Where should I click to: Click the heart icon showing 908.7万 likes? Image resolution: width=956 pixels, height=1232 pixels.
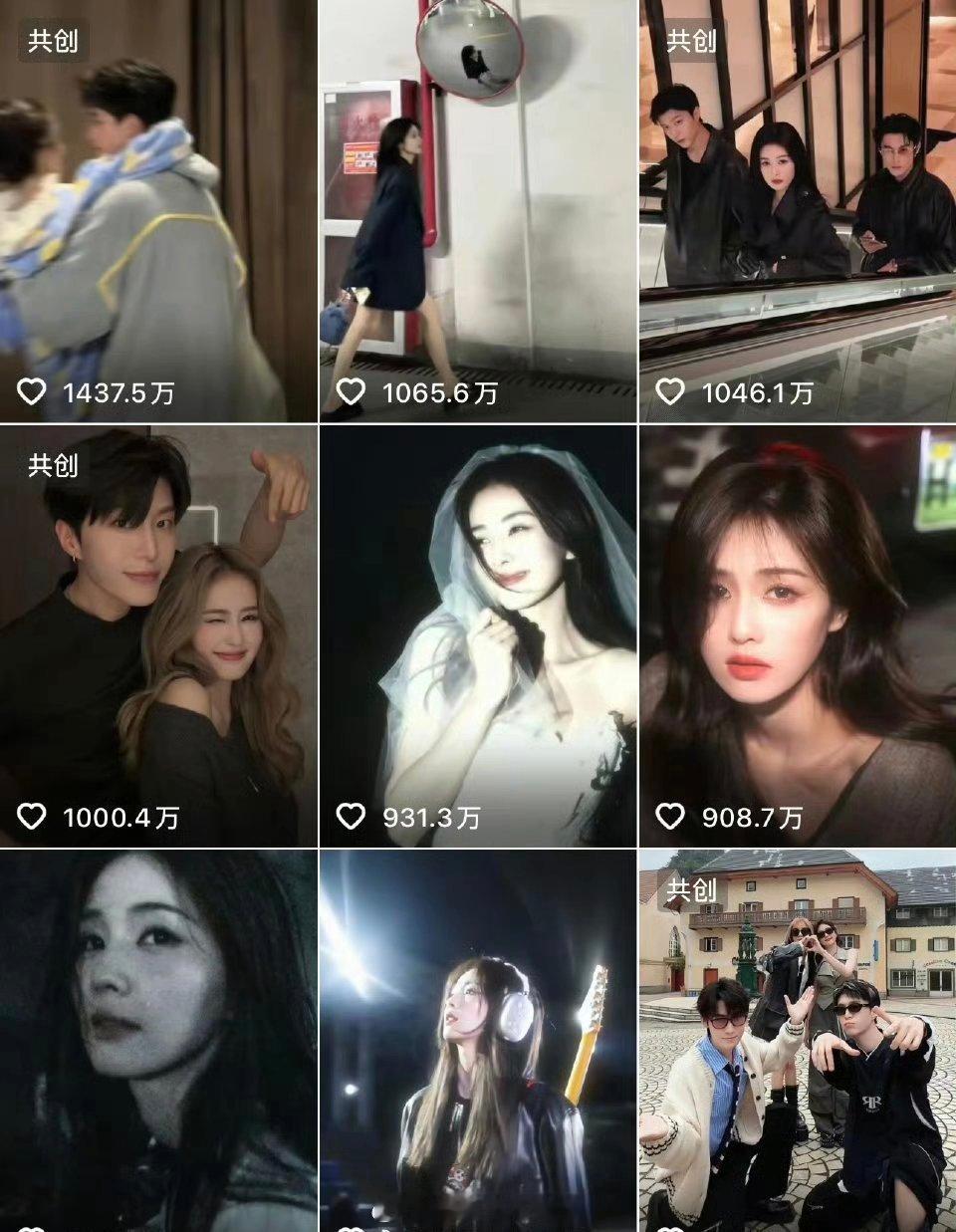point(669,817)
